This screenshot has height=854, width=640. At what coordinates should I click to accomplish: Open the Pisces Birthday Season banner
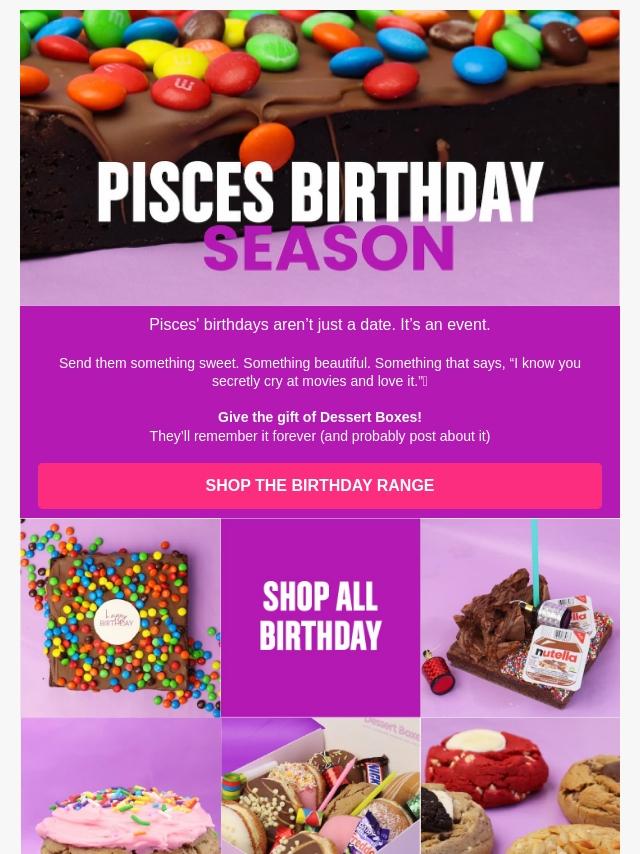tap(320, 158)
